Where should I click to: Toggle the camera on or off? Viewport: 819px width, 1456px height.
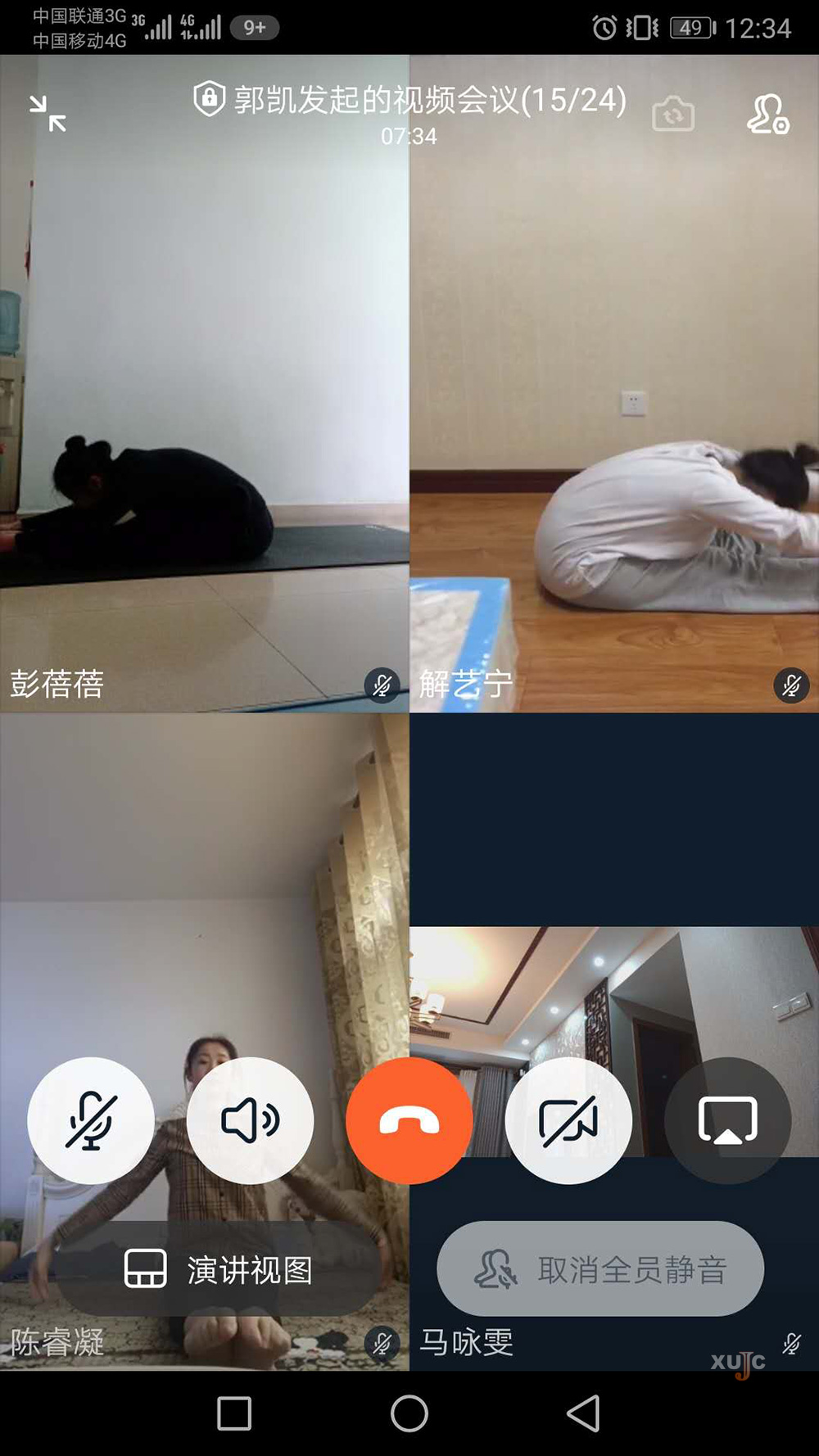pyautogui.click(x=568, y=1120)
